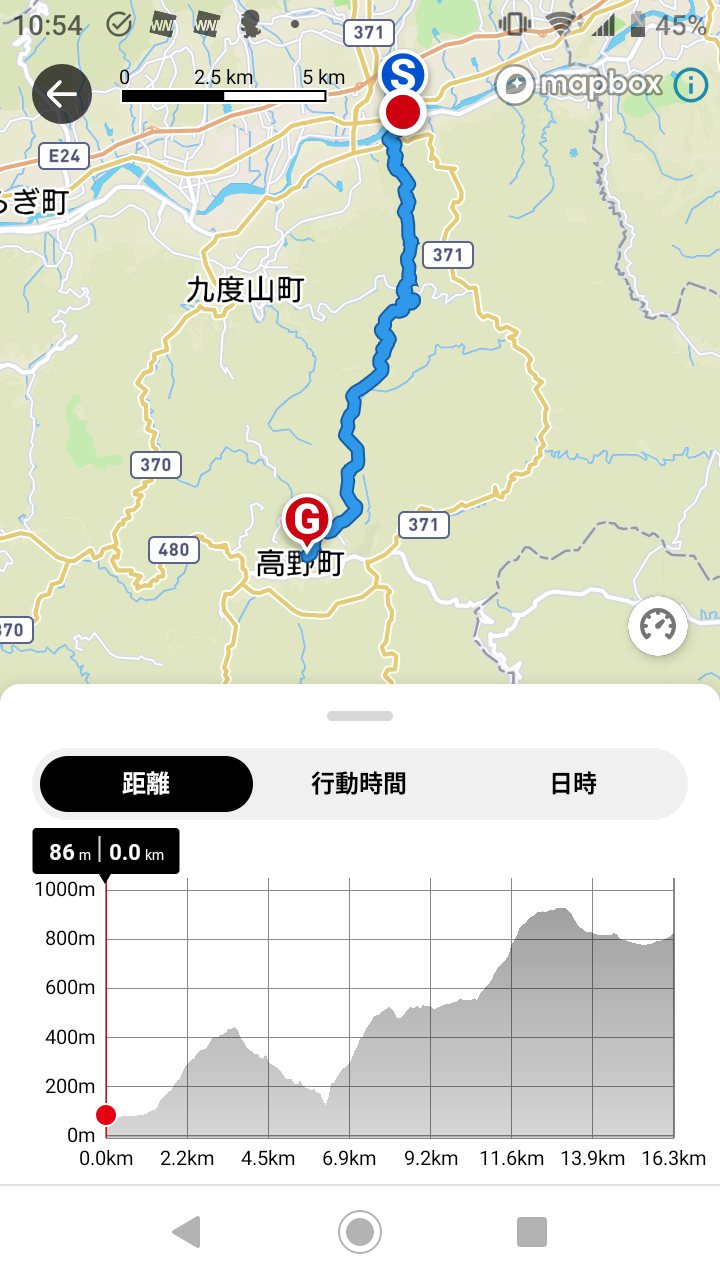
Task: Open the Mapbox info icon
Action: click(690, 85)
